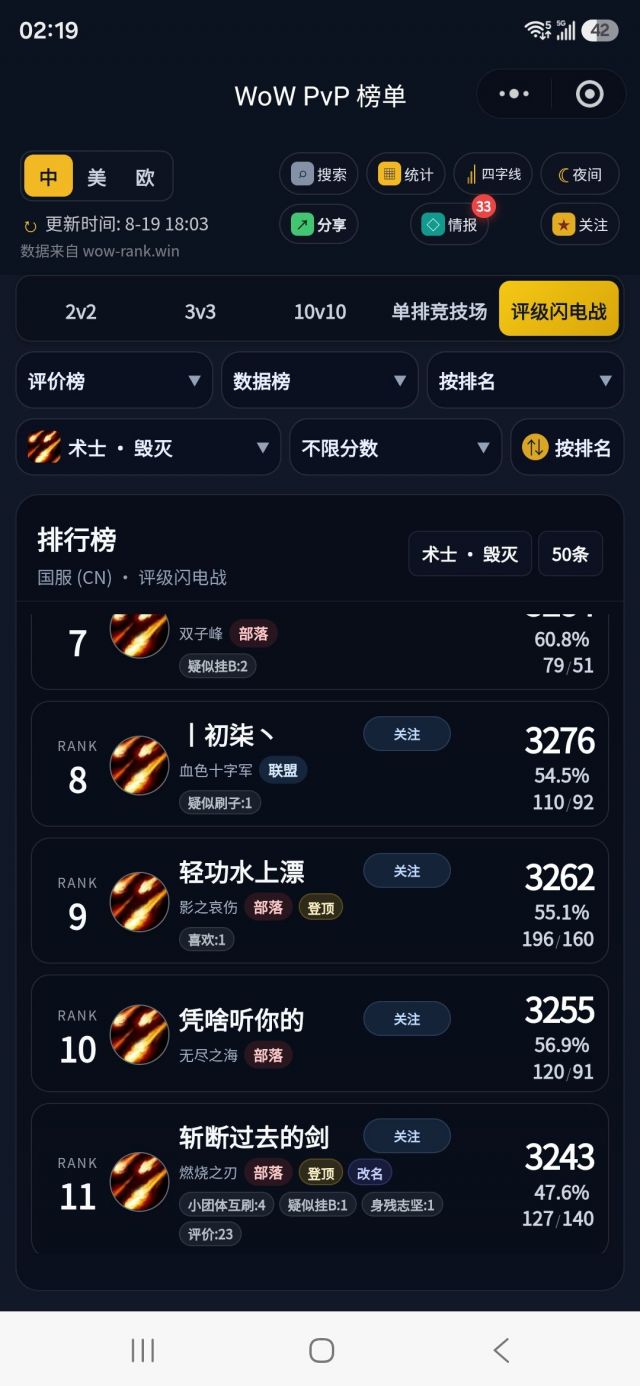Close the mini program via the target icon
Viewport: 640px width, 1386px height.
pyautogui.click(x=590, y=94)
